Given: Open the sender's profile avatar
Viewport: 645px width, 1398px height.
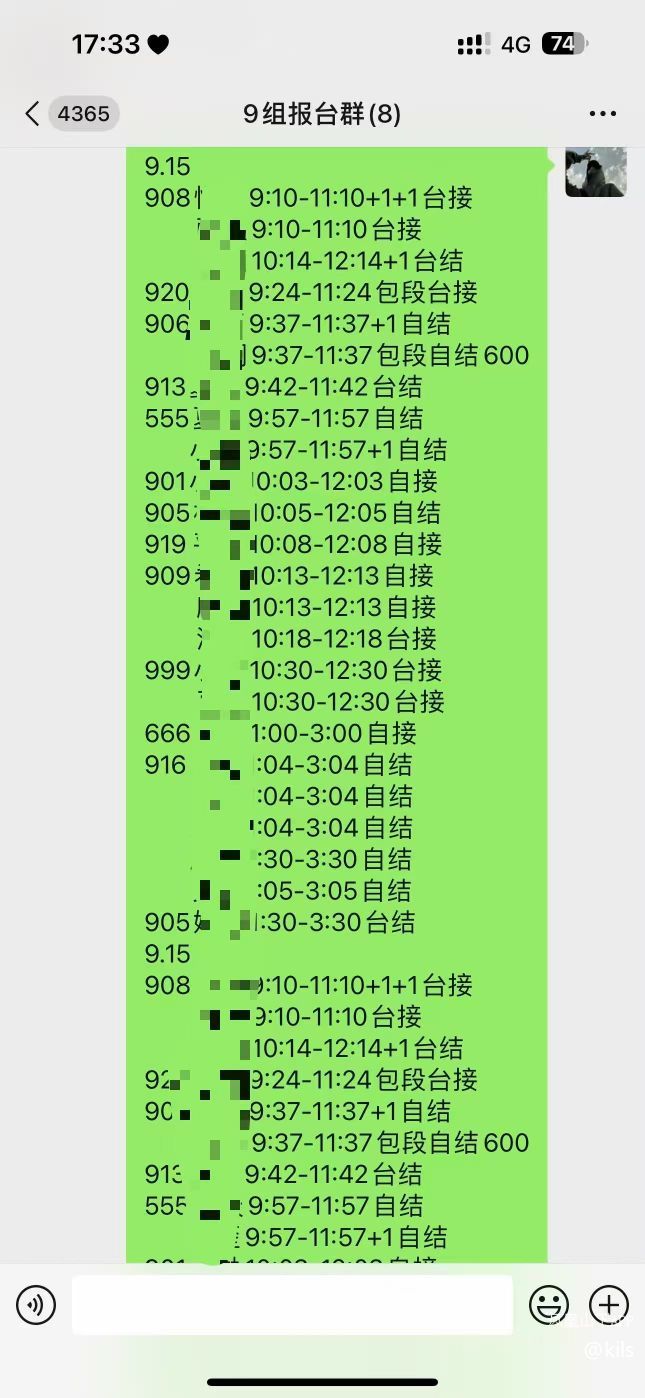Looking at the screenshot, I should (x=596, y=171).
